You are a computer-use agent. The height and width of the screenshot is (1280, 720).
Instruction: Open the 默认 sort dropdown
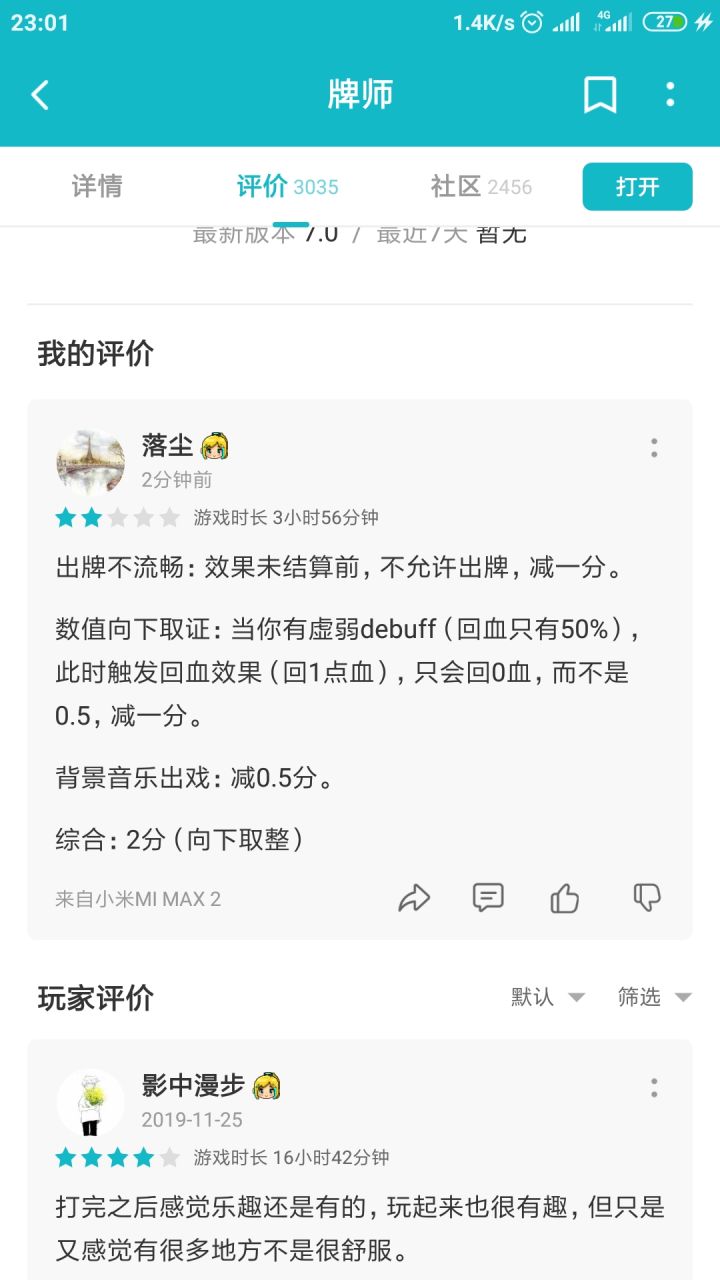(548, 996)
